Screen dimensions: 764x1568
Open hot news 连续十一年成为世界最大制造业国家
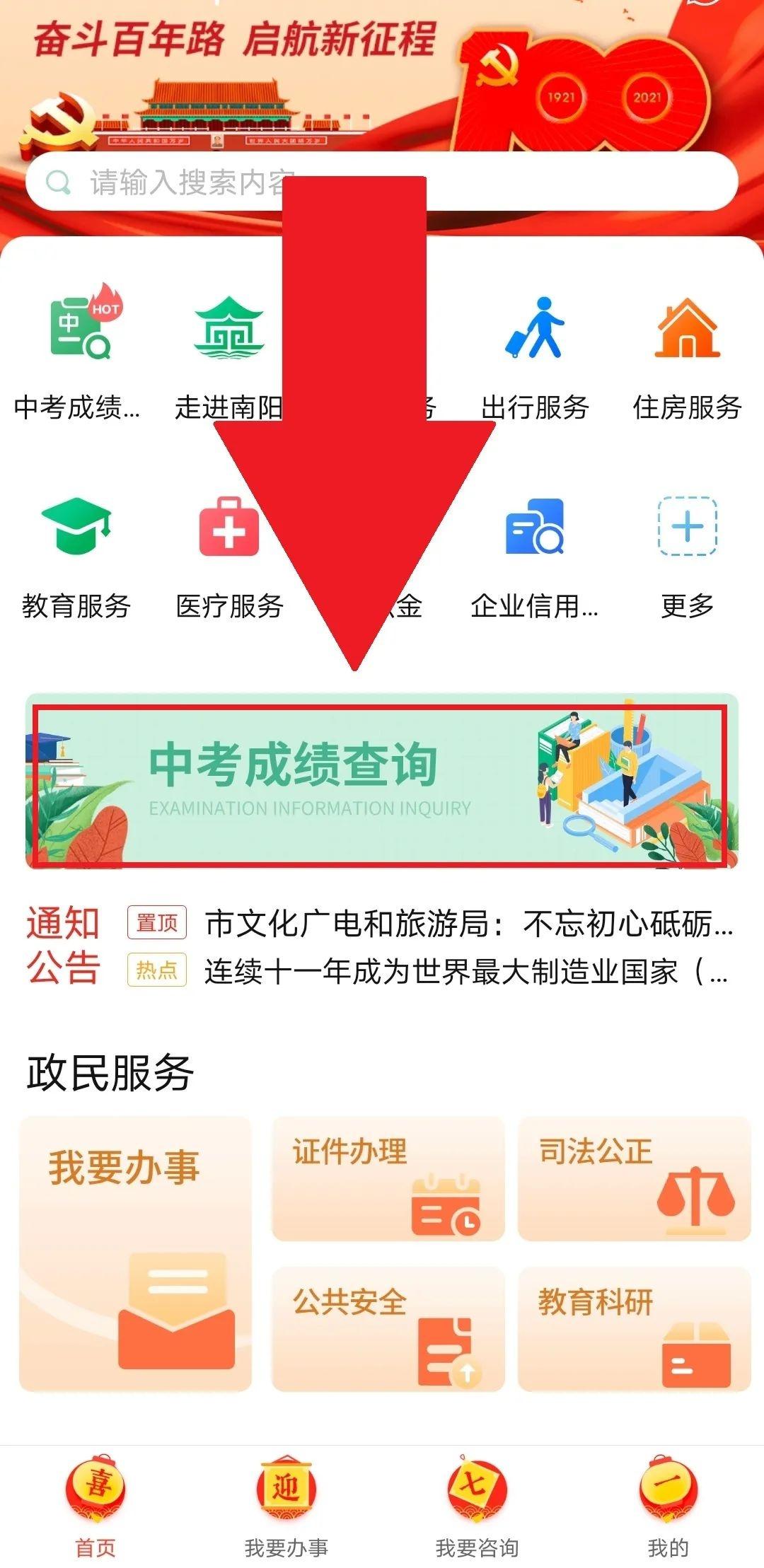[466, 970]
